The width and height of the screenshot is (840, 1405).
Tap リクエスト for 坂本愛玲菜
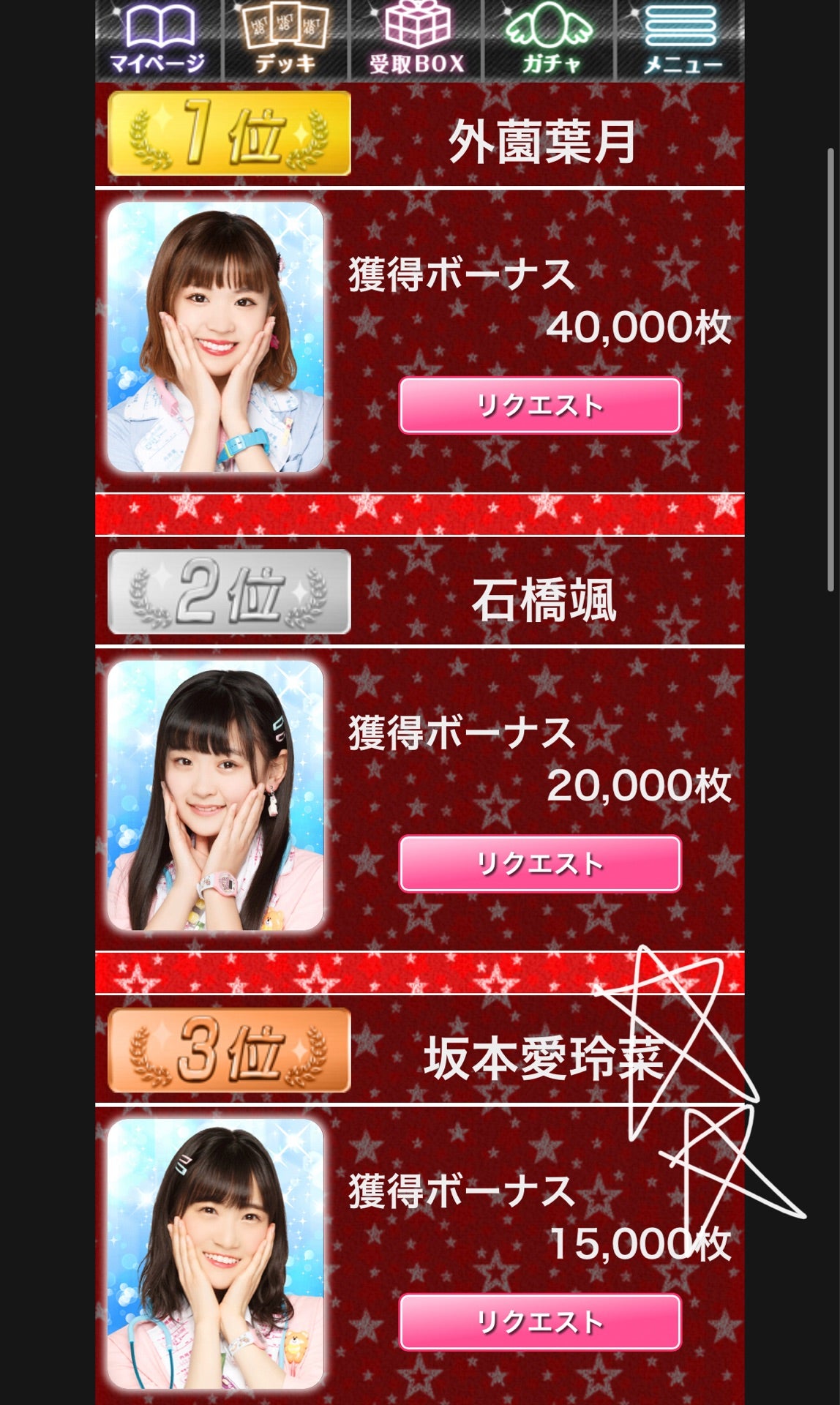click(540, 1322)
